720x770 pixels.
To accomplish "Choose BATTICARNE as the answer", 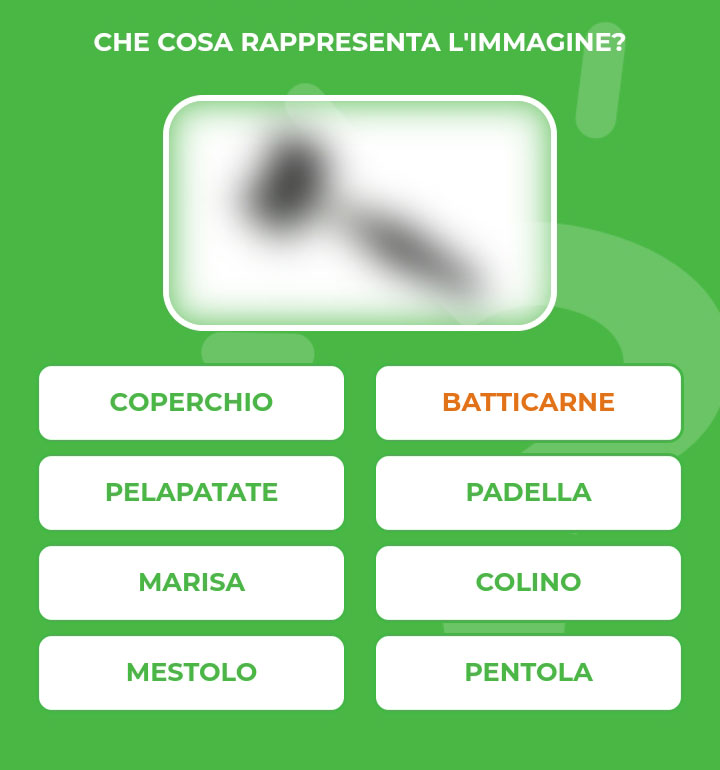I will click(x=528, y=402).
